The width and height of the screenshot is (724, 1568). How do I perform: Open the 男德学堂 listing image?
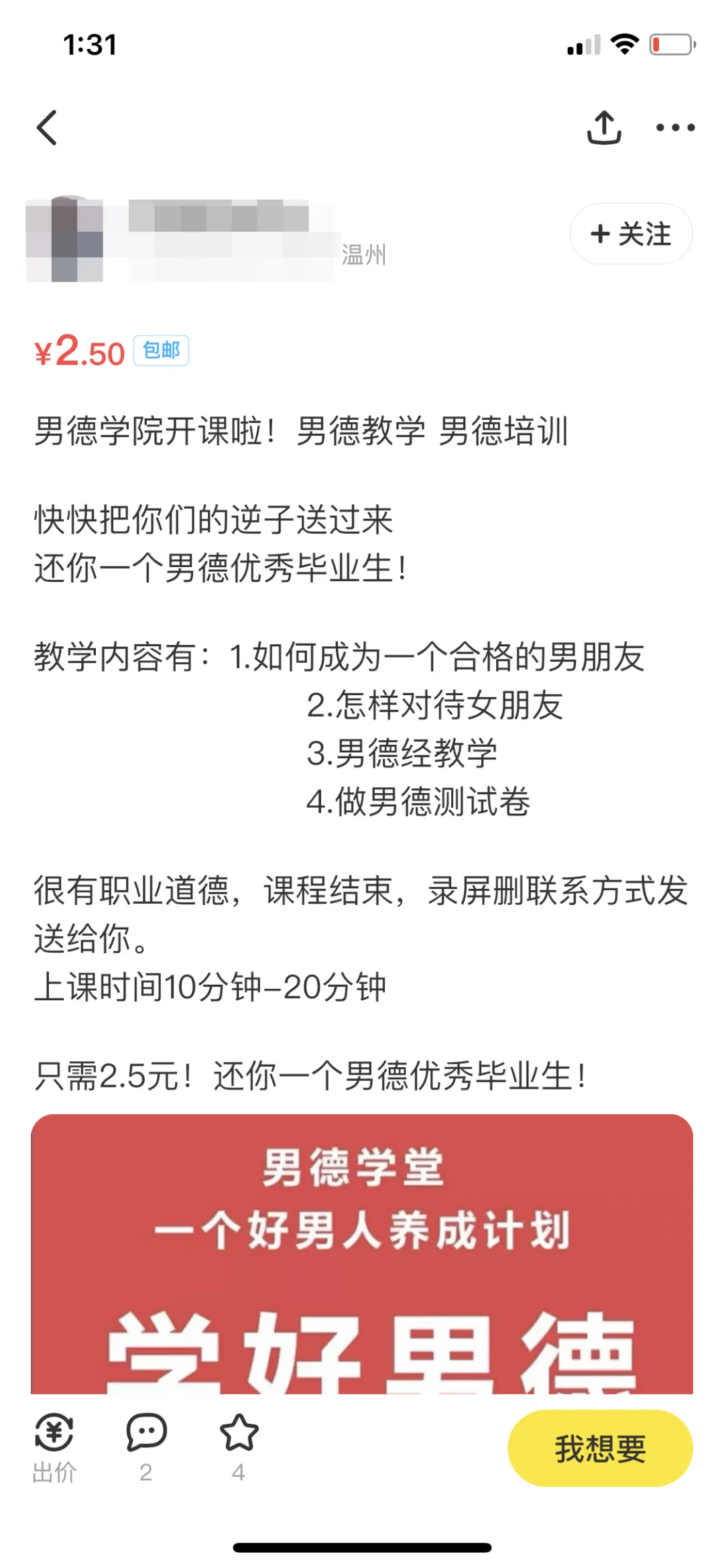point(362,1254)
